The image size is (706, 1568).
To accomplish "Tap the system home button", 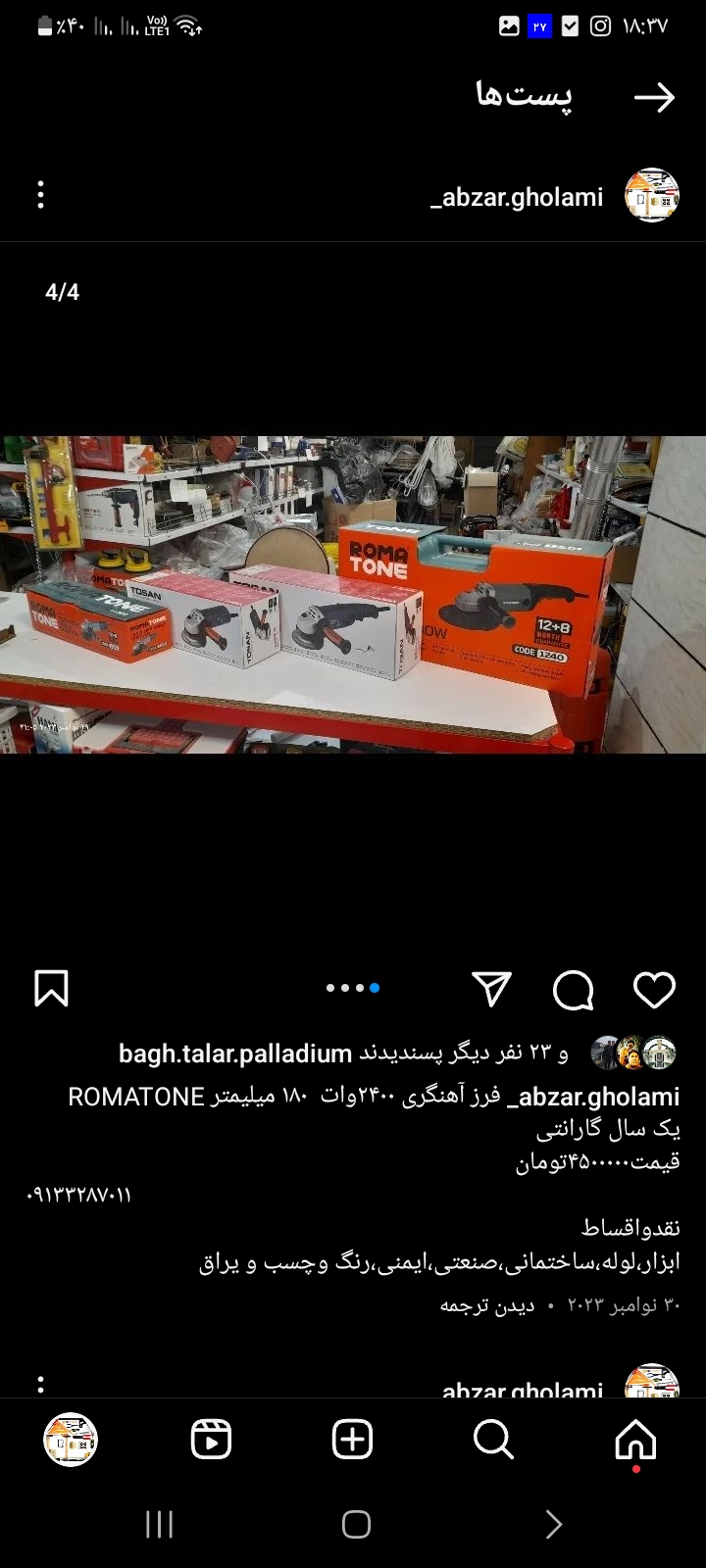I will point(356,1524).
